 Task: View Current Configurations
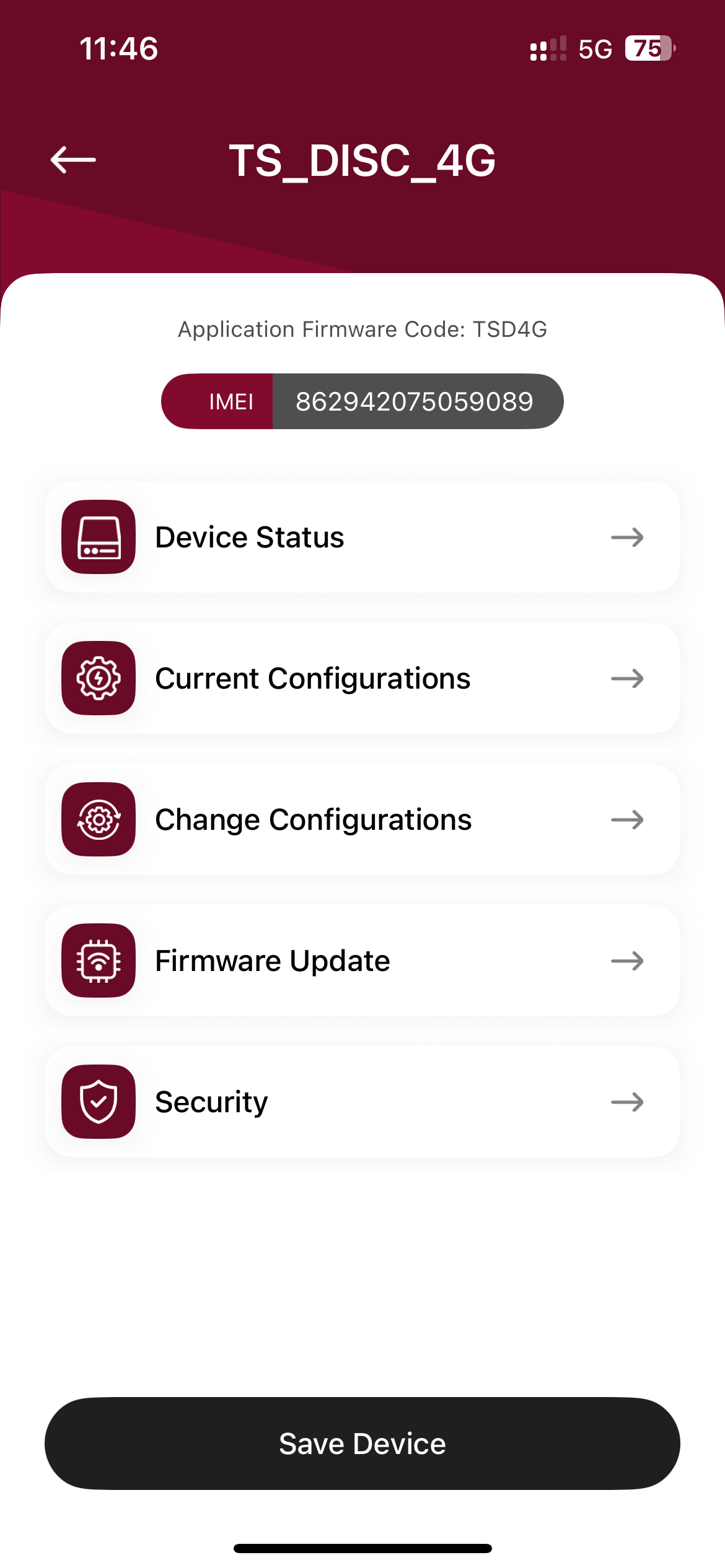pos(362,678)
